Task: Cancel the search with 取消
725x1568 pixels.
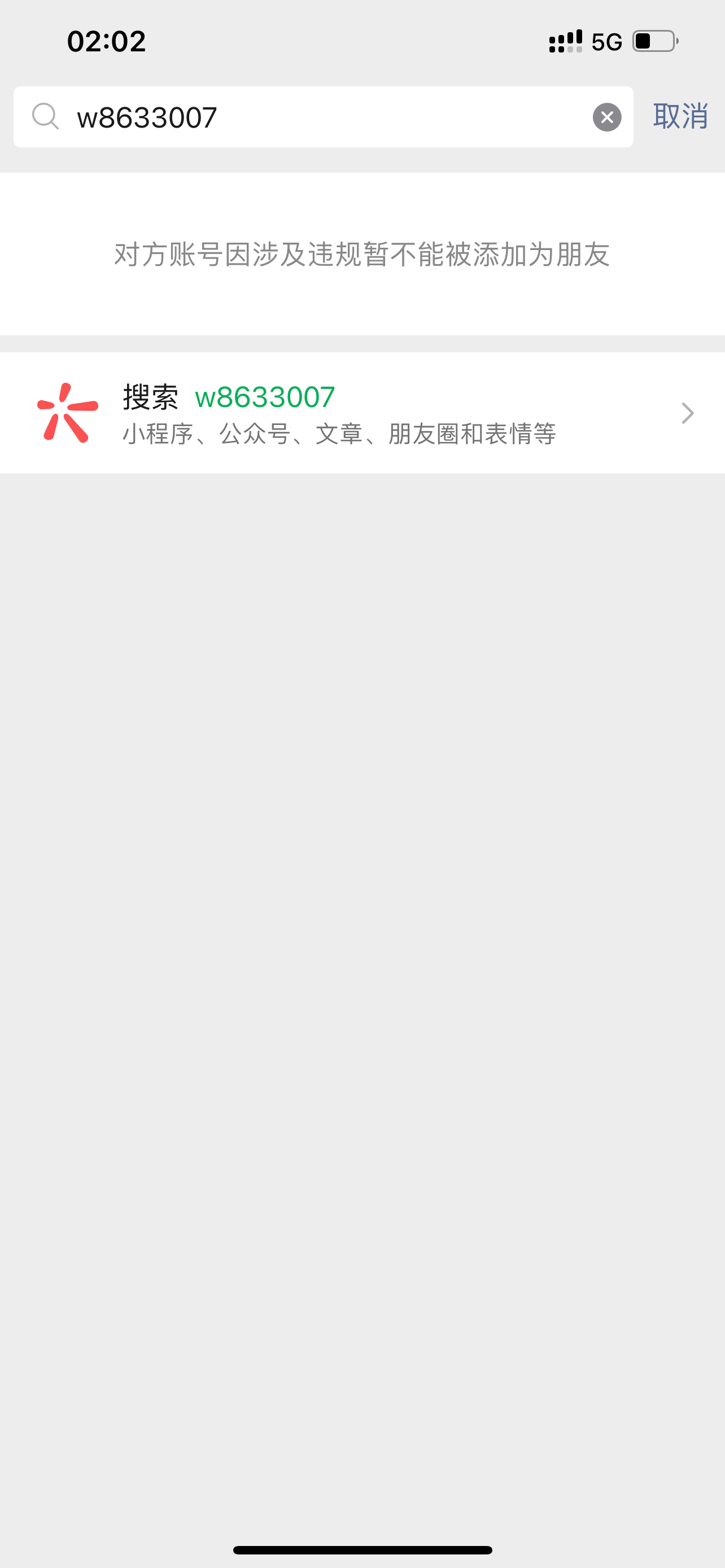Action: [x=680, y=116]
